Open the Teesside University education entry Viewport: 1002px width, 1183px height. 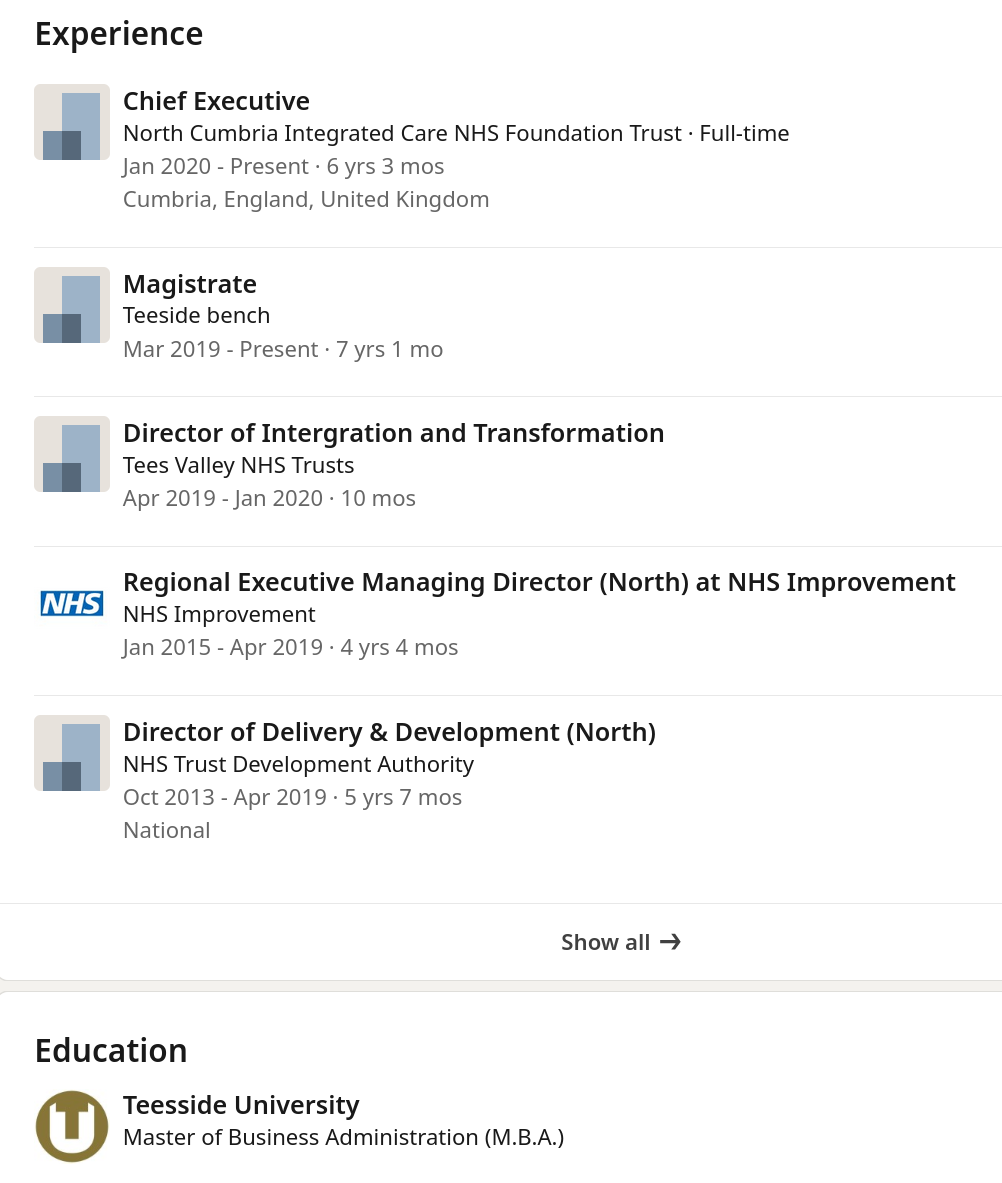(241, 1106)
